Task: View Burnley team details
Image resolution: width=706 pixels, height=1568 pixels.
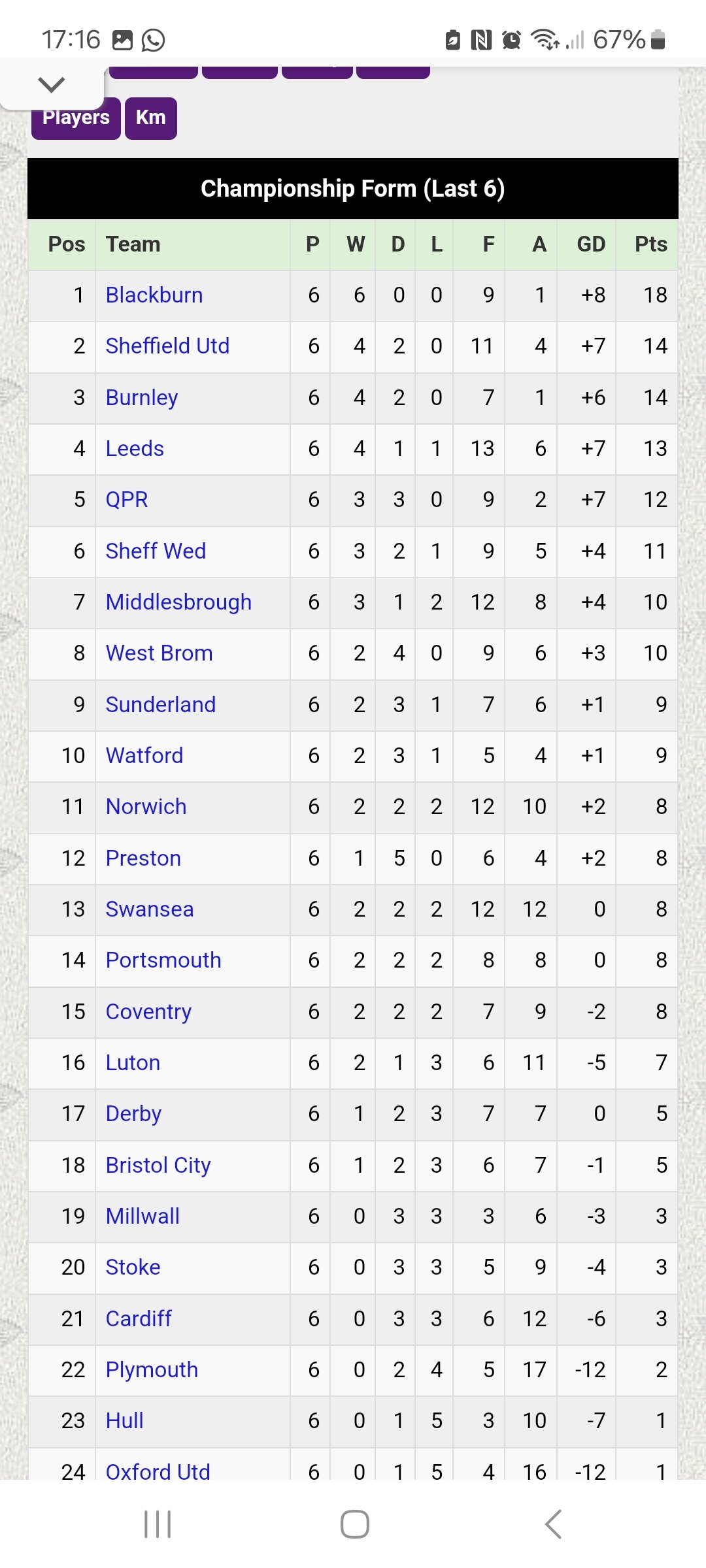Action: pyautogui.click(x=142, y=398)
